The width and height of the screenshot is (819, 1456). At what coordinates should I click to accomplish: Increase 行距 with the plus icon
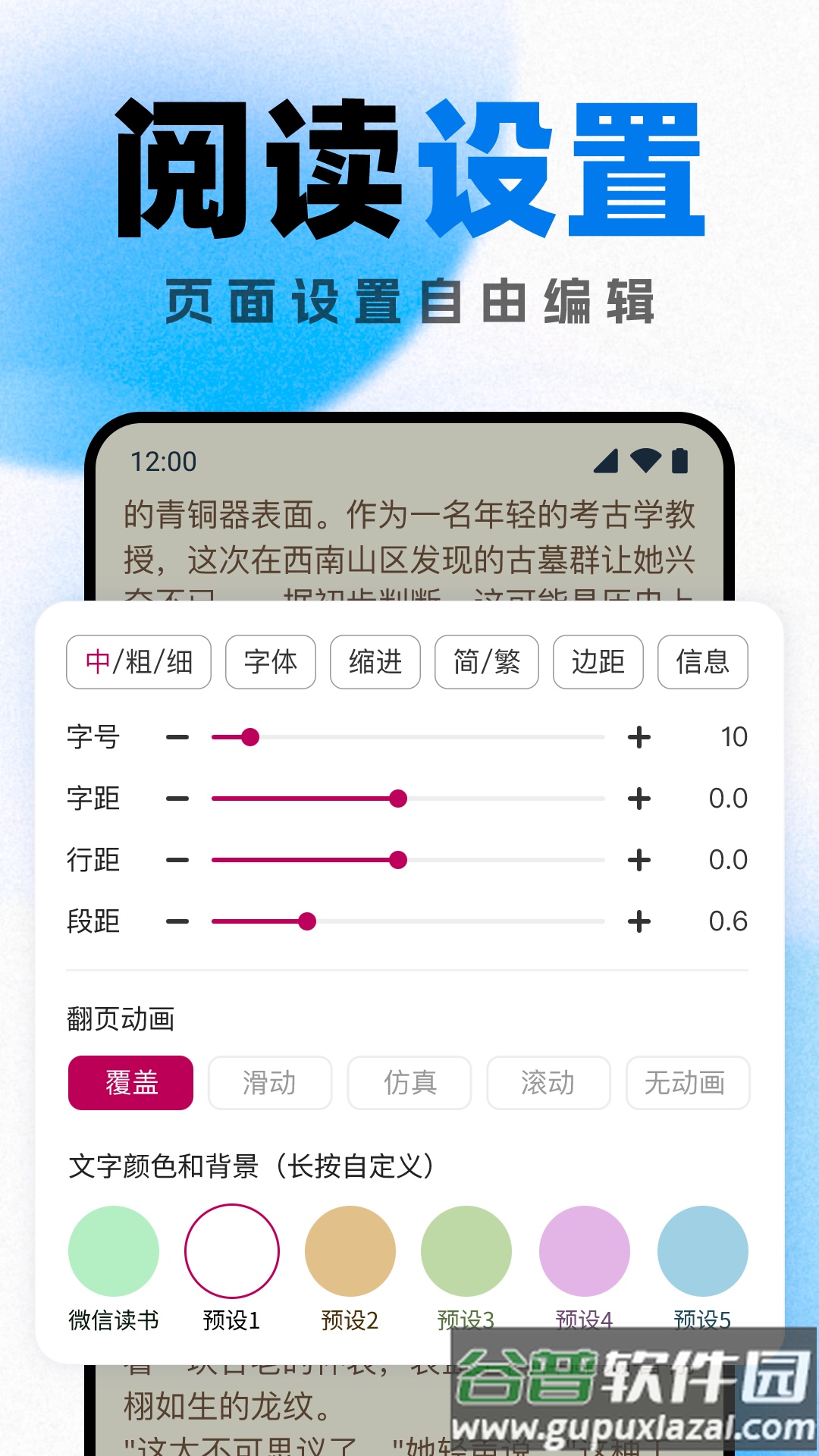[641, 860]
